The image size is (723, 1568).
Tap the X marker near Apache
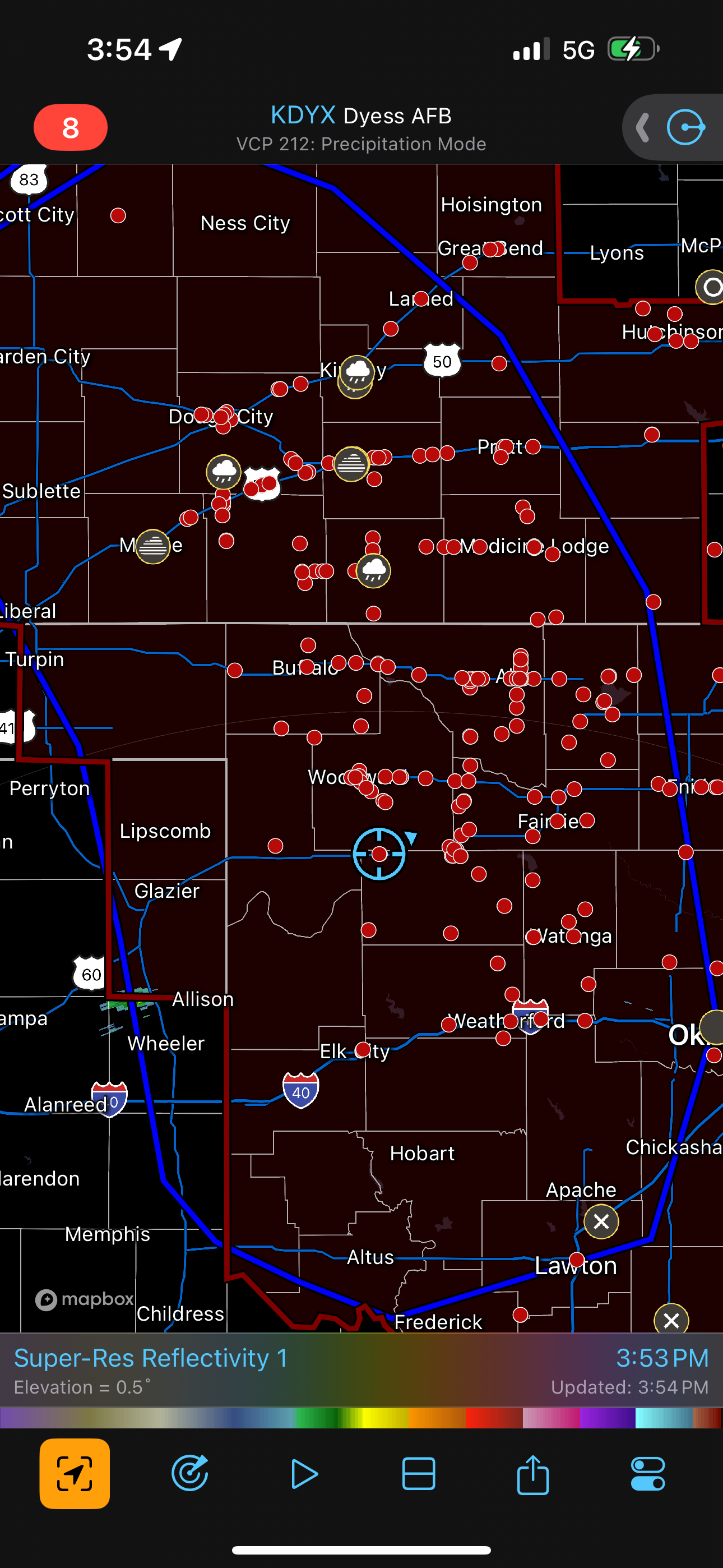tap(601, 1221)
